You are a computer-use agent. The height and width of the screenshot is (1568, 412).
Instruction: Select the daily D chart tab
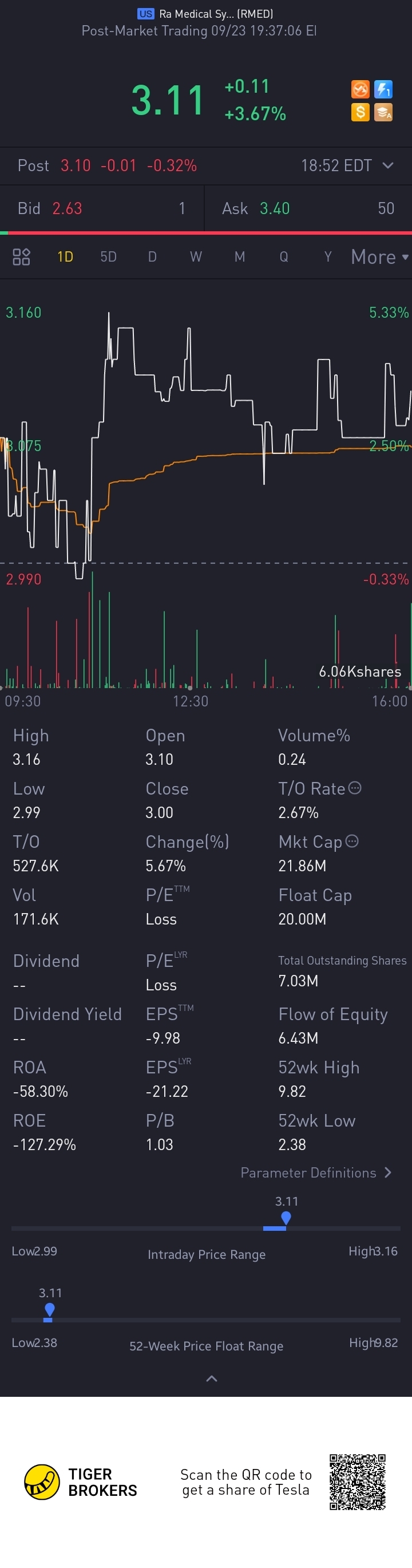(152, 257)
